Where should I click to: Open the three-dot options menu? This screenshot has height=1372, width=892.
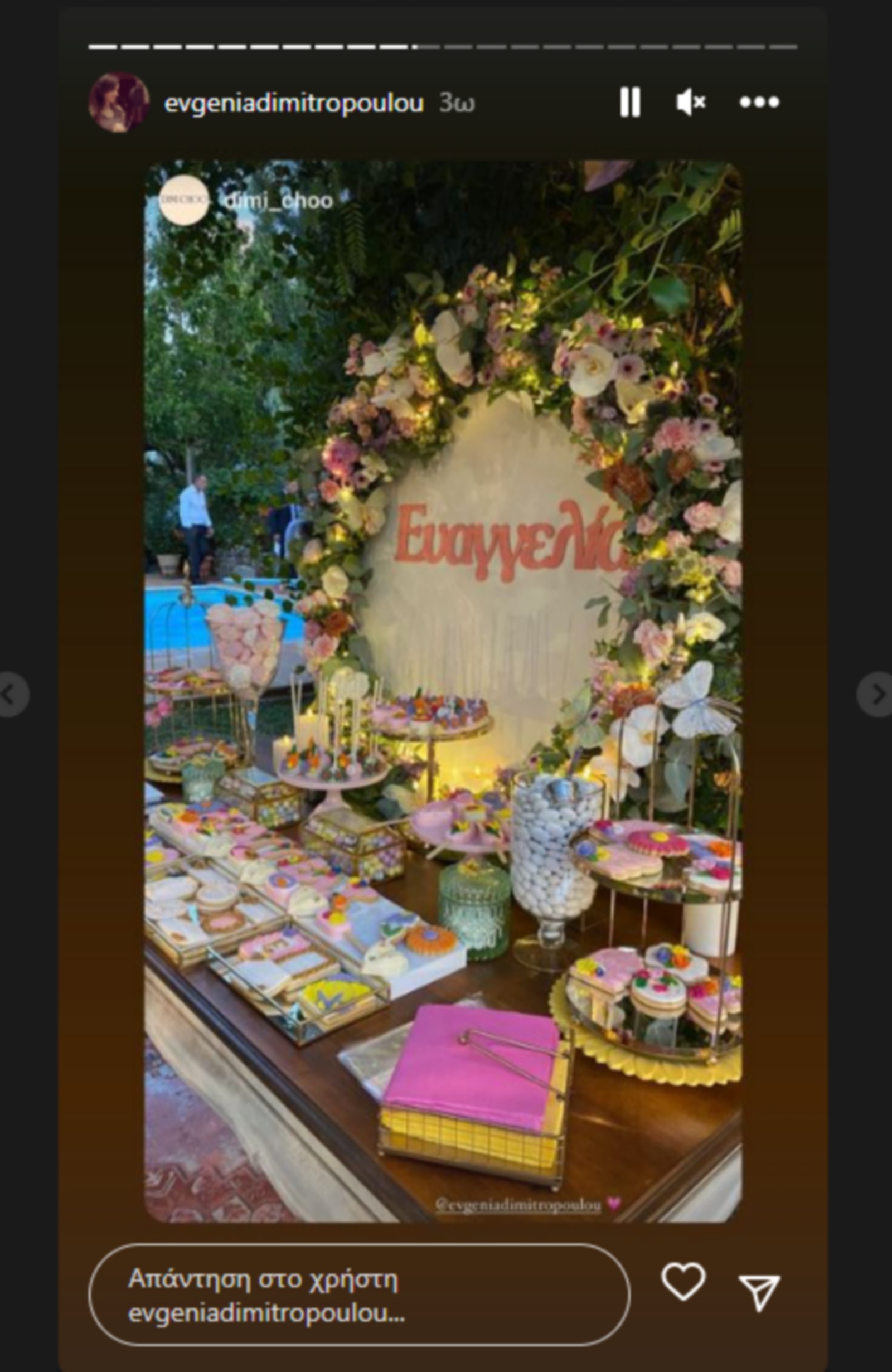pyautogui.click(x=759, y=103)
